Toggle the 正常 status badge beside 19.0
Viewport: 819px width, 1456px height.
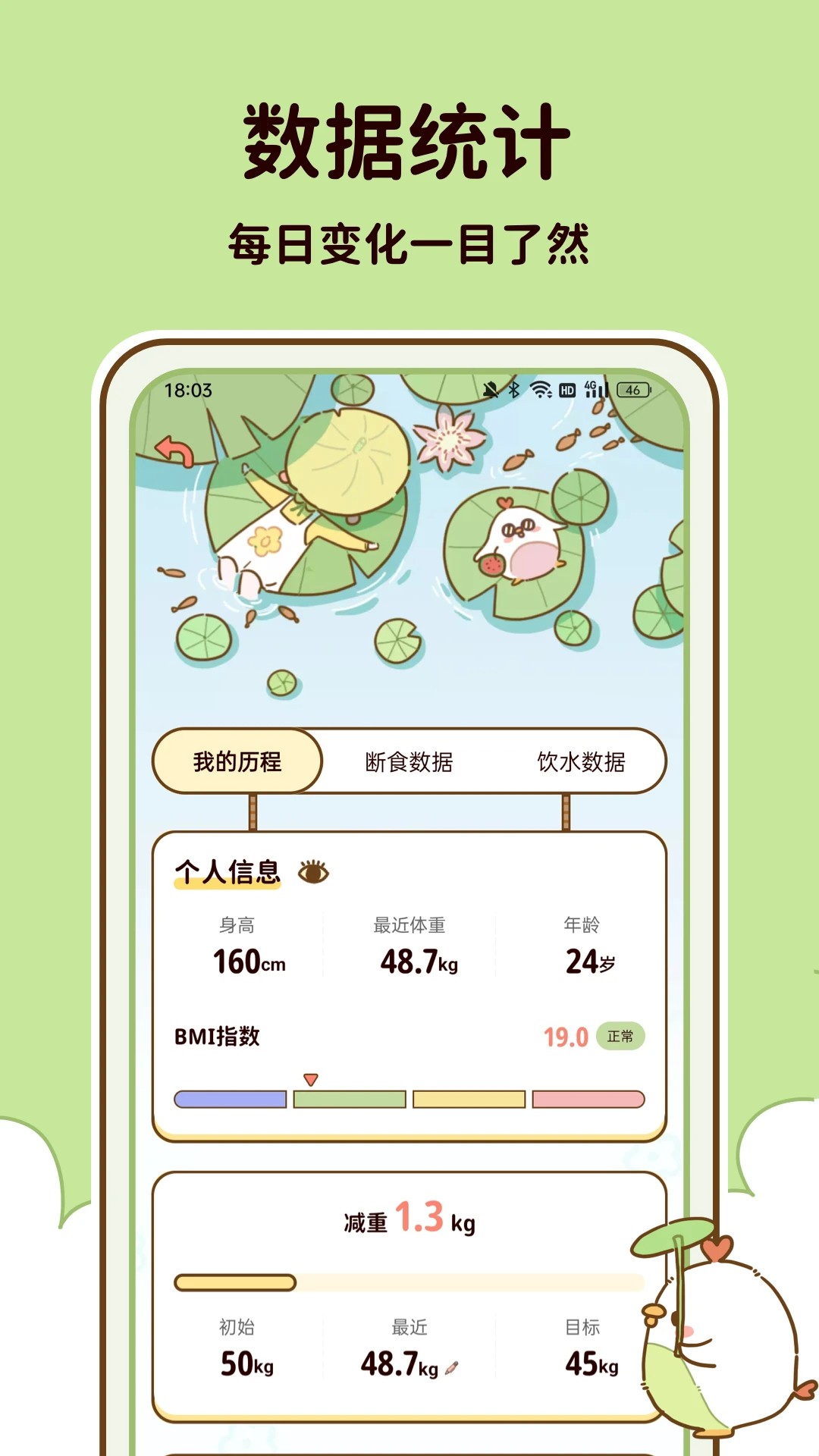point(620,1034)
